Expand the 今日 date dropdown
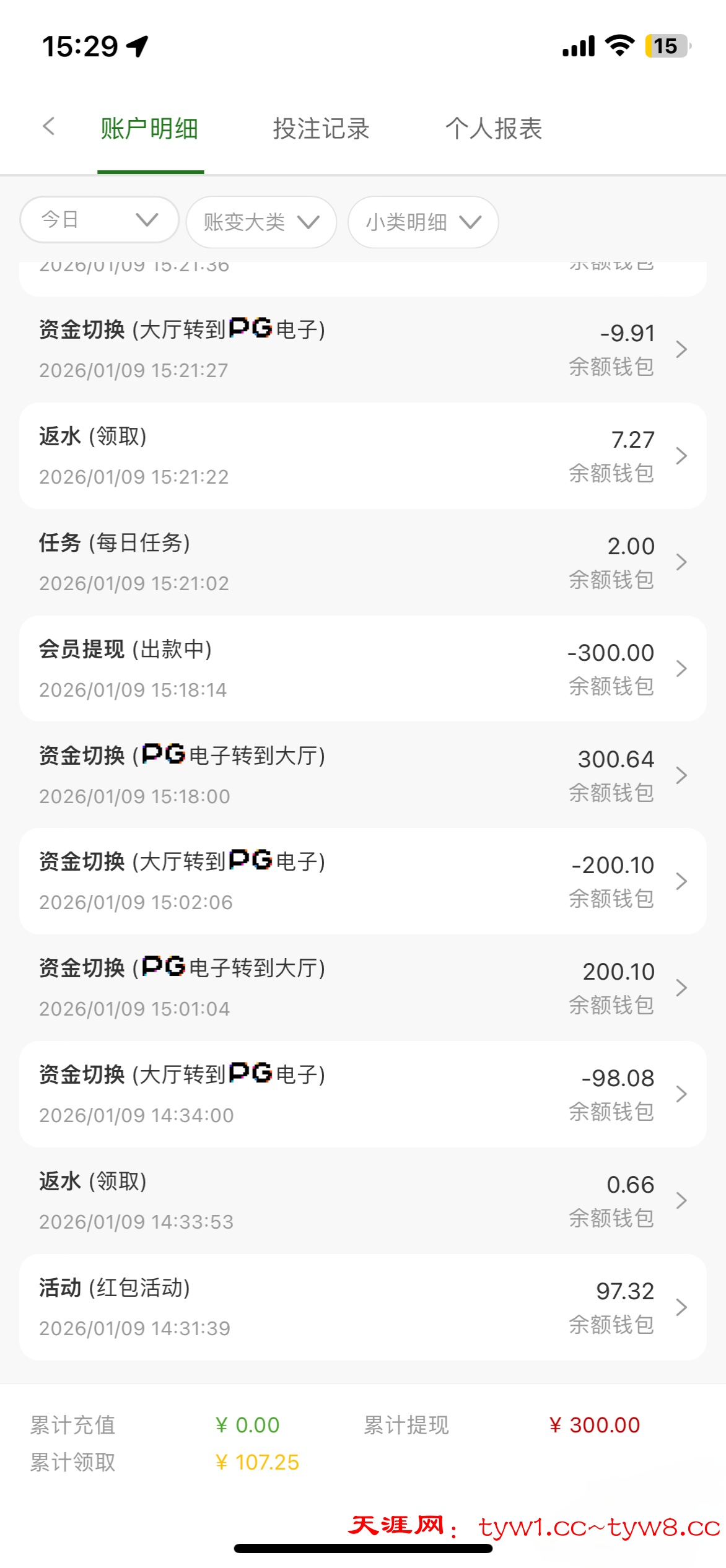Screen dimensions: 726x1568 click(99, 220)
